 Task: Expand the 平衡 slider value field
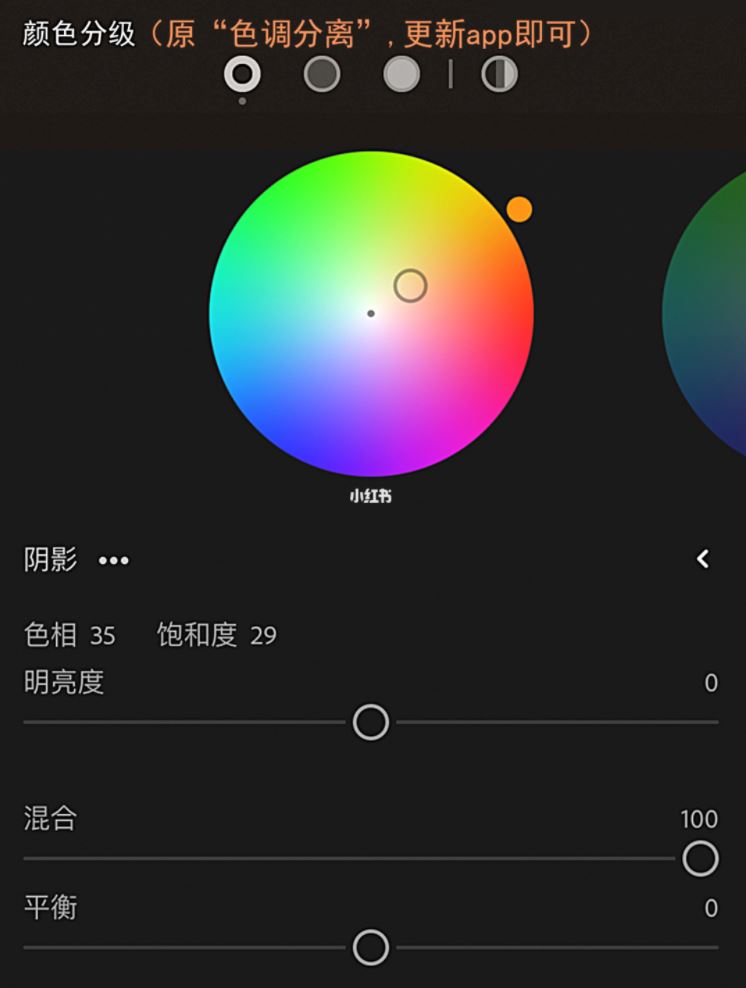pyautogui.click(x=711, y=908)
